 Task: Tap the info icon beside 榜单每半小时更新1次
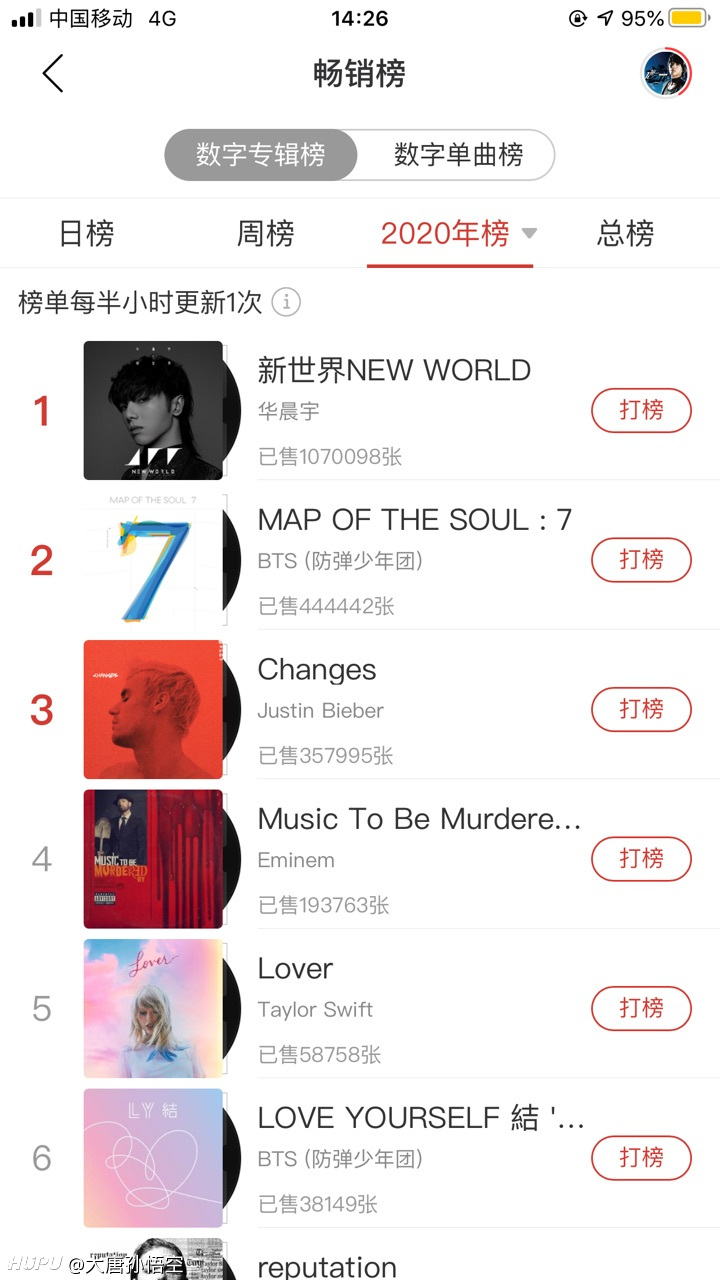point(286,302)
